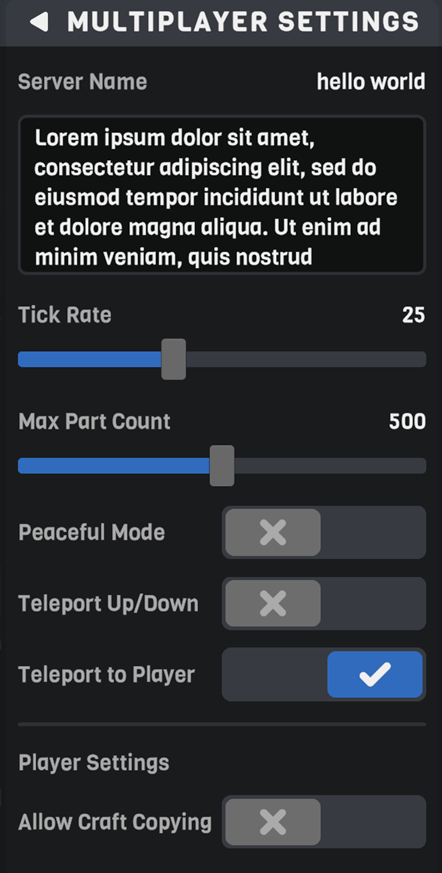Disable Teleport to Player
The height and width of the screenshot is (873, 442).
click(324, 674)
